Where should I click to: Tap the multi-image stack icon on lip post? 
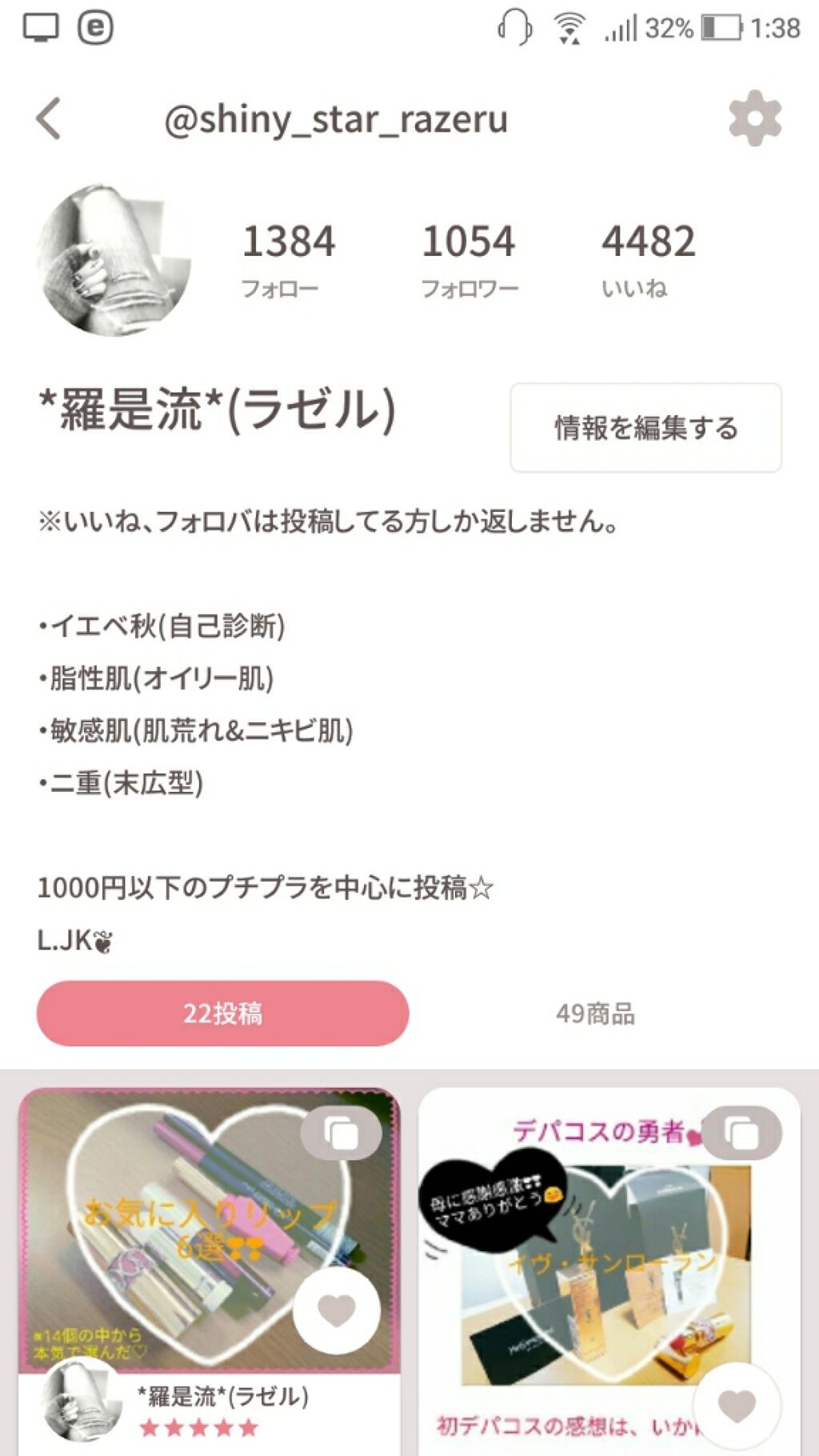340,1132
